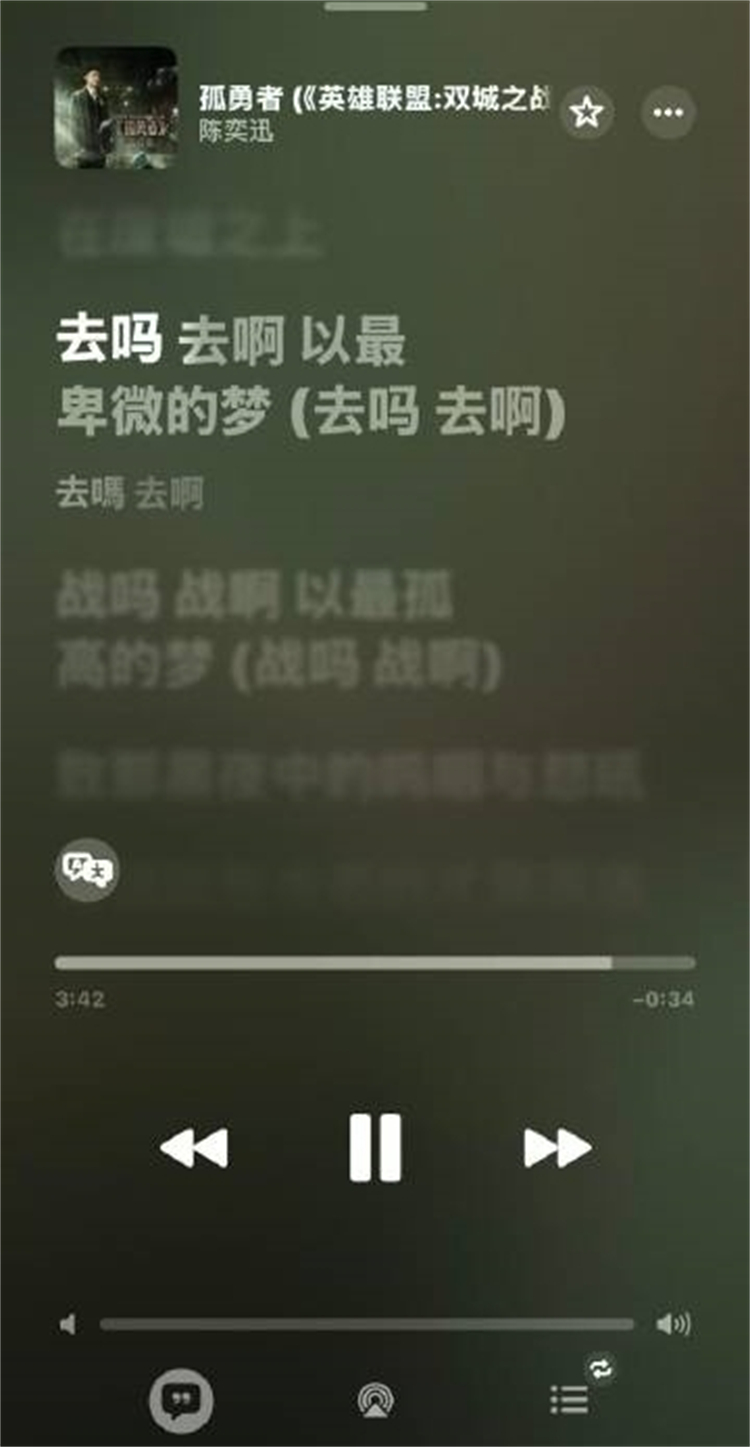Viewport: 750px width, 1447px height.
Task: Toggle lyrics translation
Action: pos(87,870)
